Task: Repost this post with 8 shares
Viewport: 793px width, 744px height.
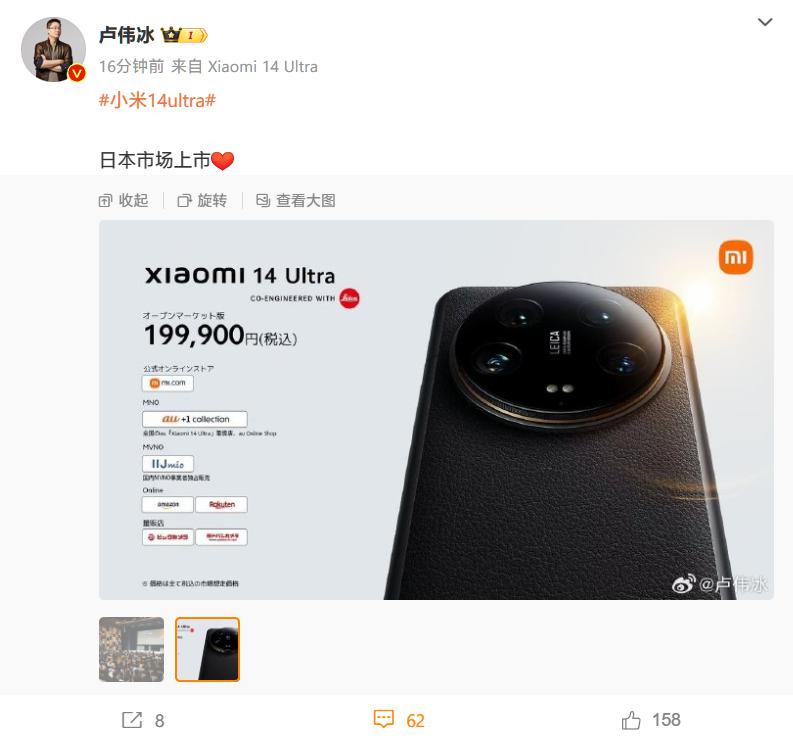Action: (x=143, y=720)
